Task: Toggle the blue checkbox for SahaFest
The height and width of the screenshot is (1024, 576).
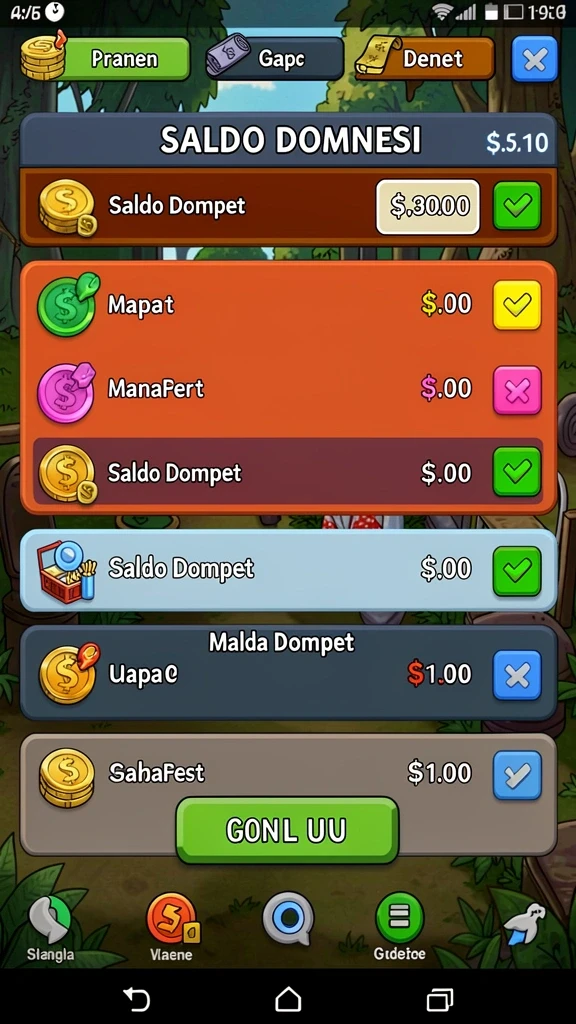Action: pos(517,775)
